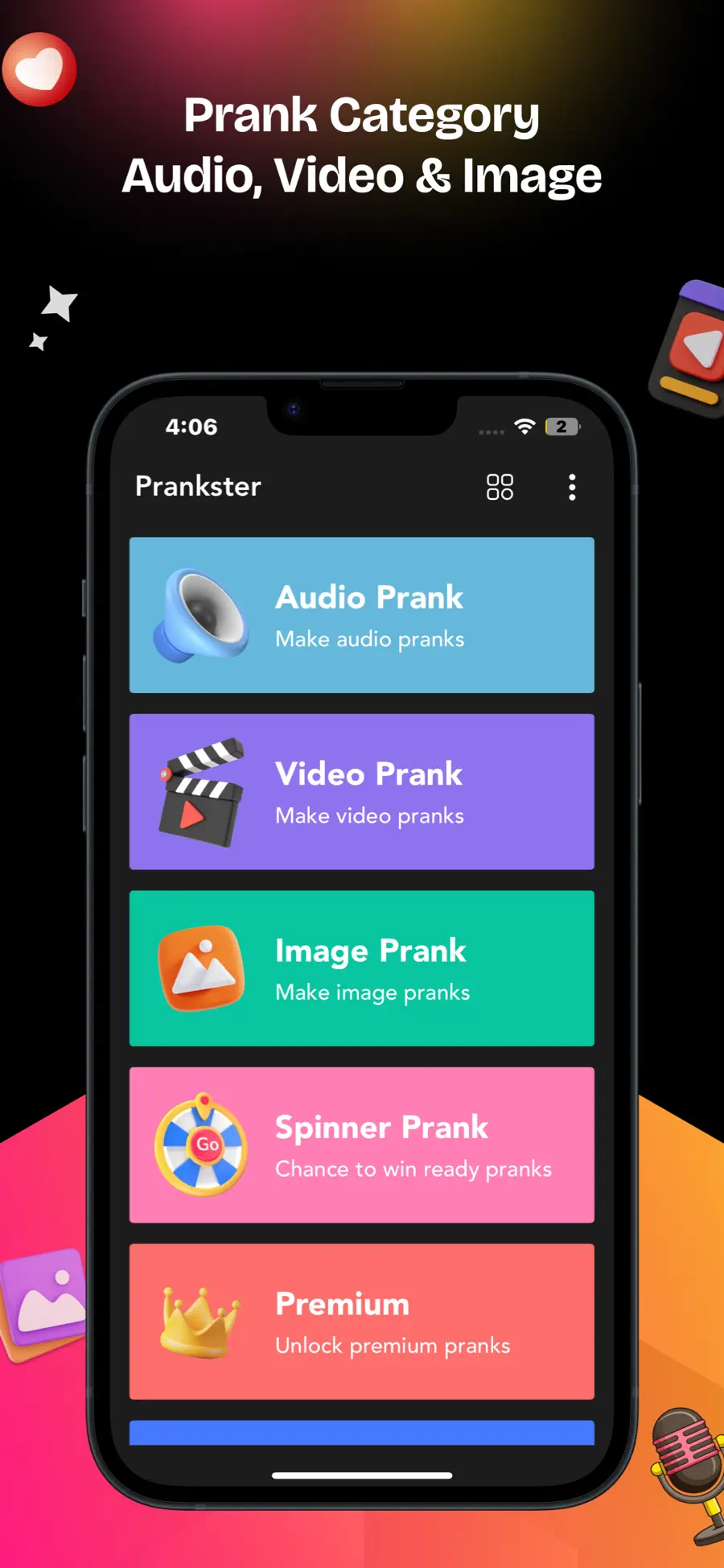724x1568 pixels.
Task: Tap the clock showing 4:06
Action: coord(191,427)
